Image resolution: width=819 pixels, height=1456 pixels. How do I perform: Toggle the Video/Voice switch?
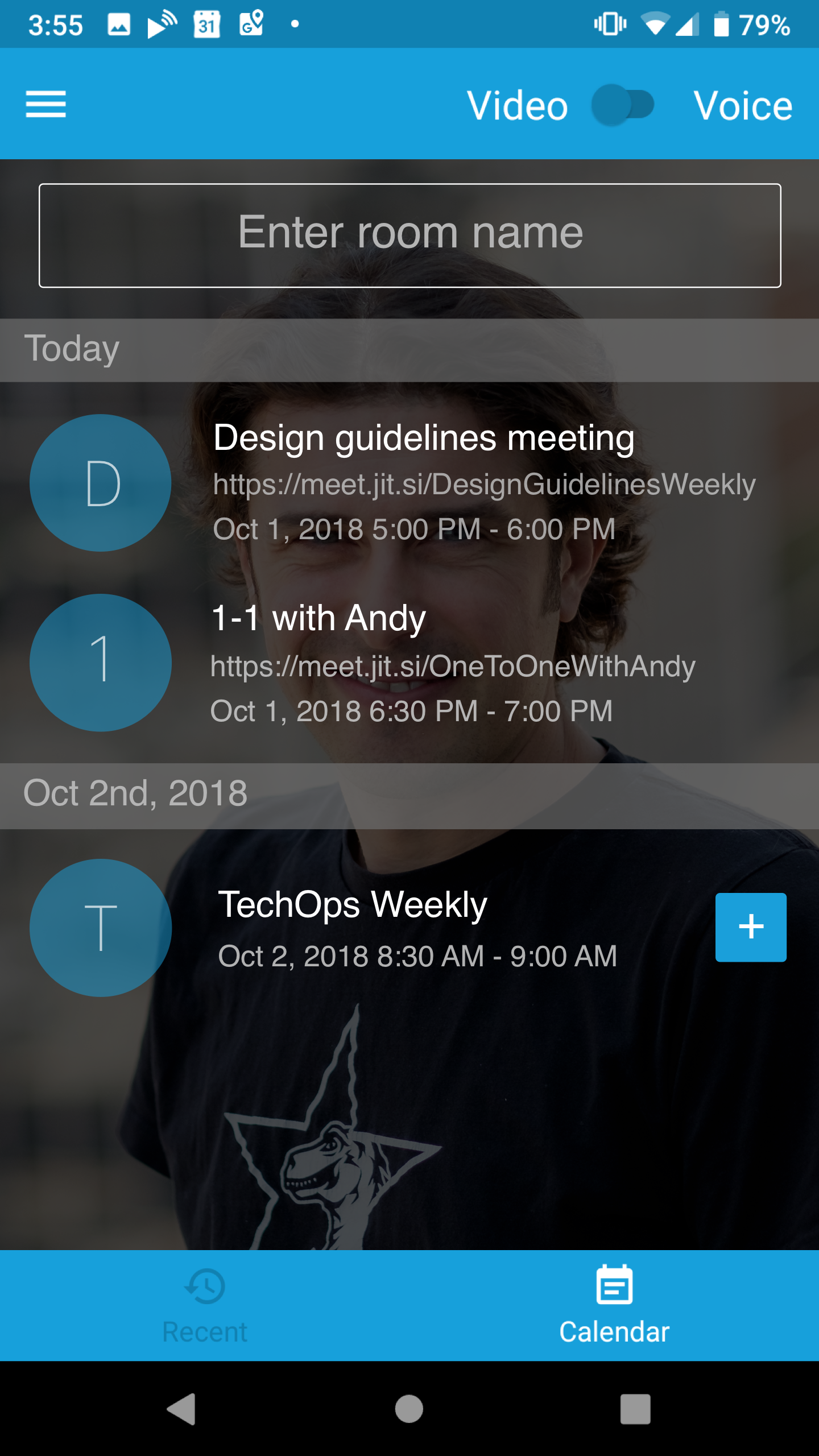623,105
